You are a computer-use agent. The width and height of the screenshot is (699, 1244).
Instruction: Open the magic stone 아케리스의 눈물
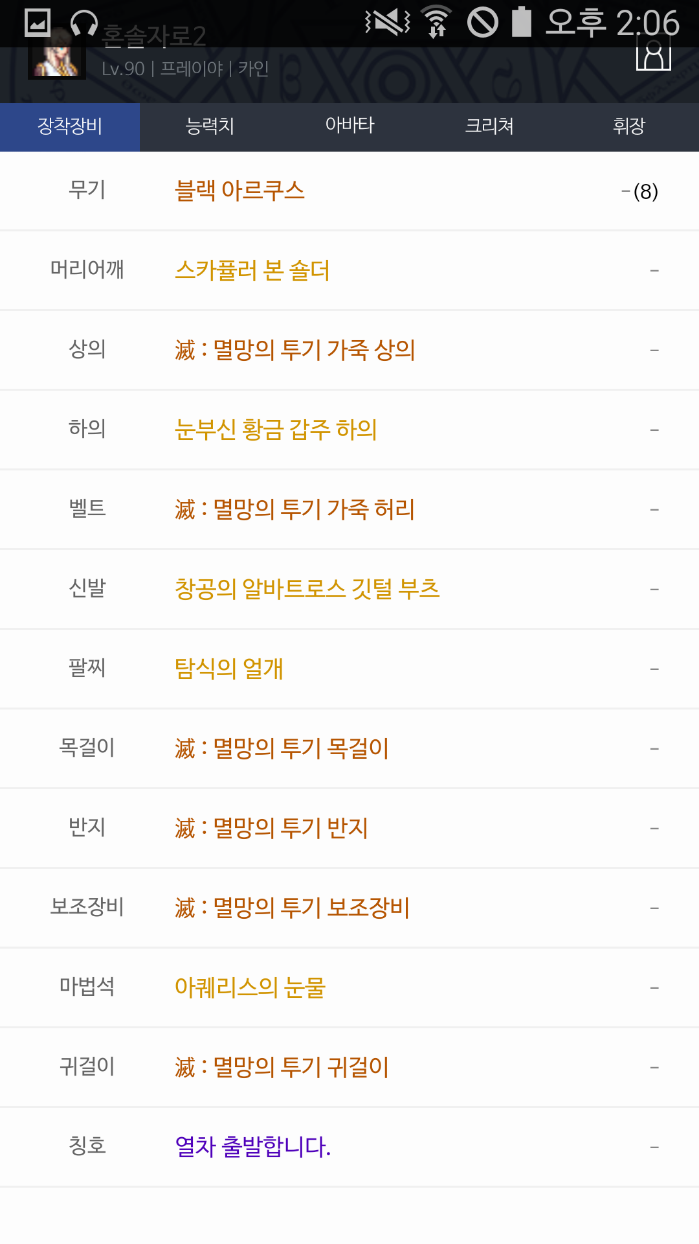pyautogui.click(x=250, y=988)
